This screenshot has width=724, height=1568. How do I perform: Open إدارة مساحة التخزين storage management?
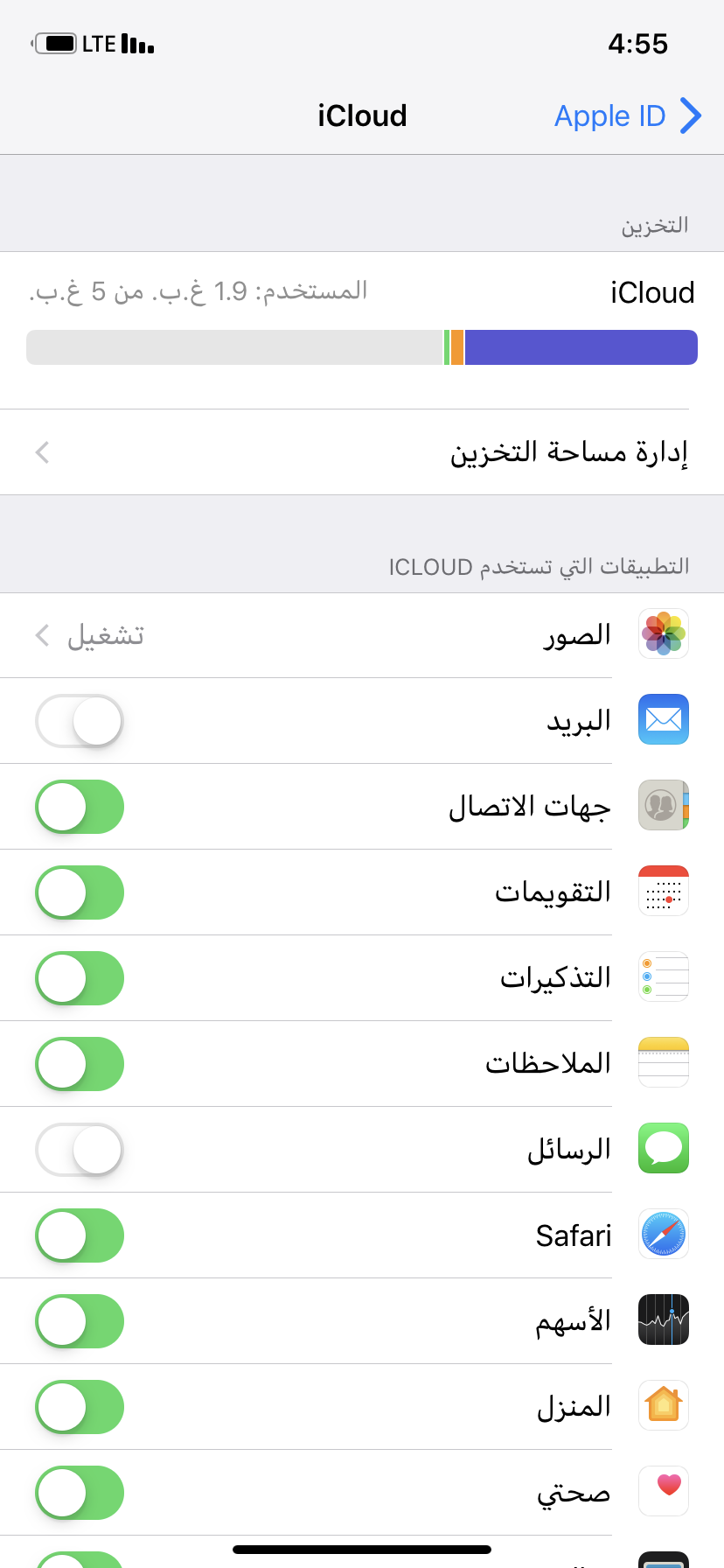point(362,452)
